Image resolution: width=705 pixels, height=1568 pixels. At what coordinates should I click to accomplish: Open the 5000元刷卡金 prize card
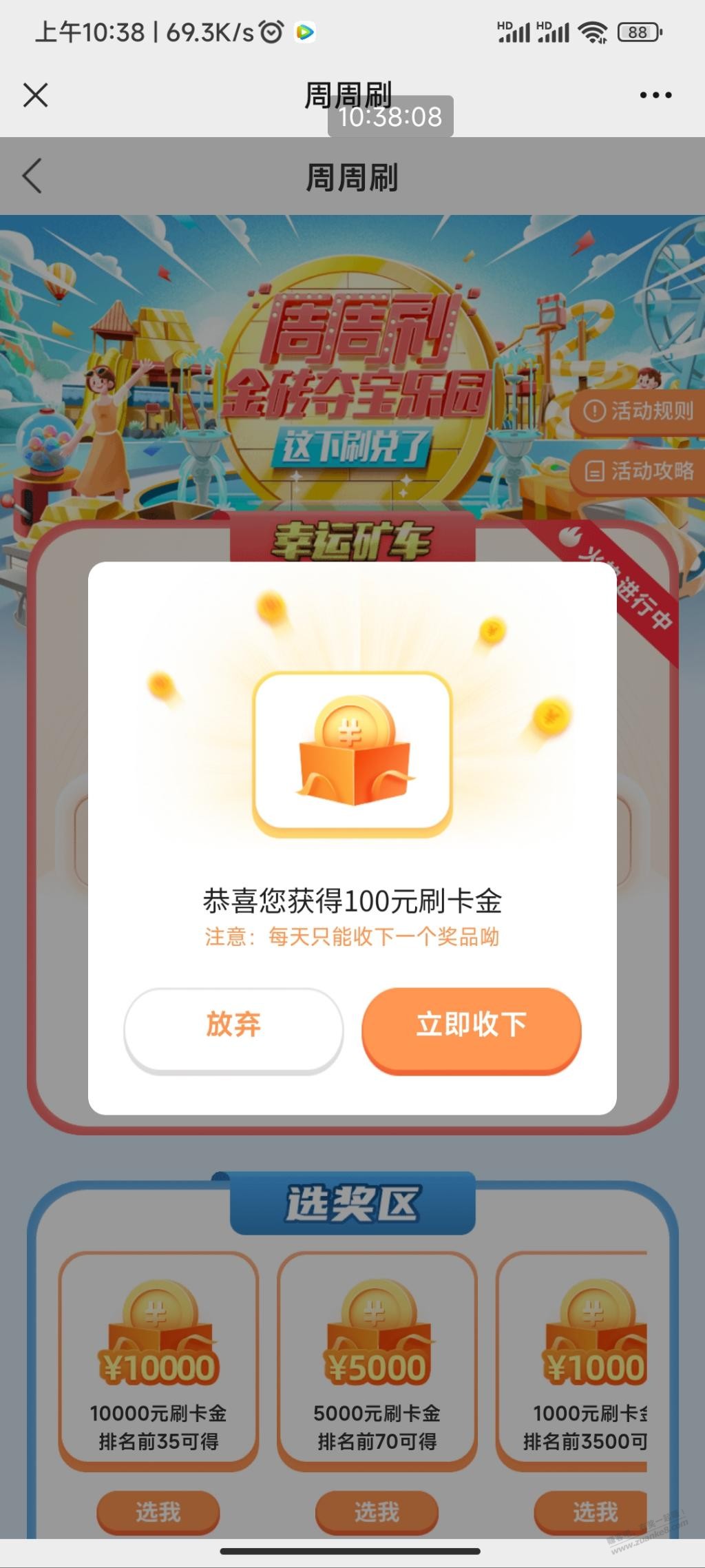pos(377,1361)
